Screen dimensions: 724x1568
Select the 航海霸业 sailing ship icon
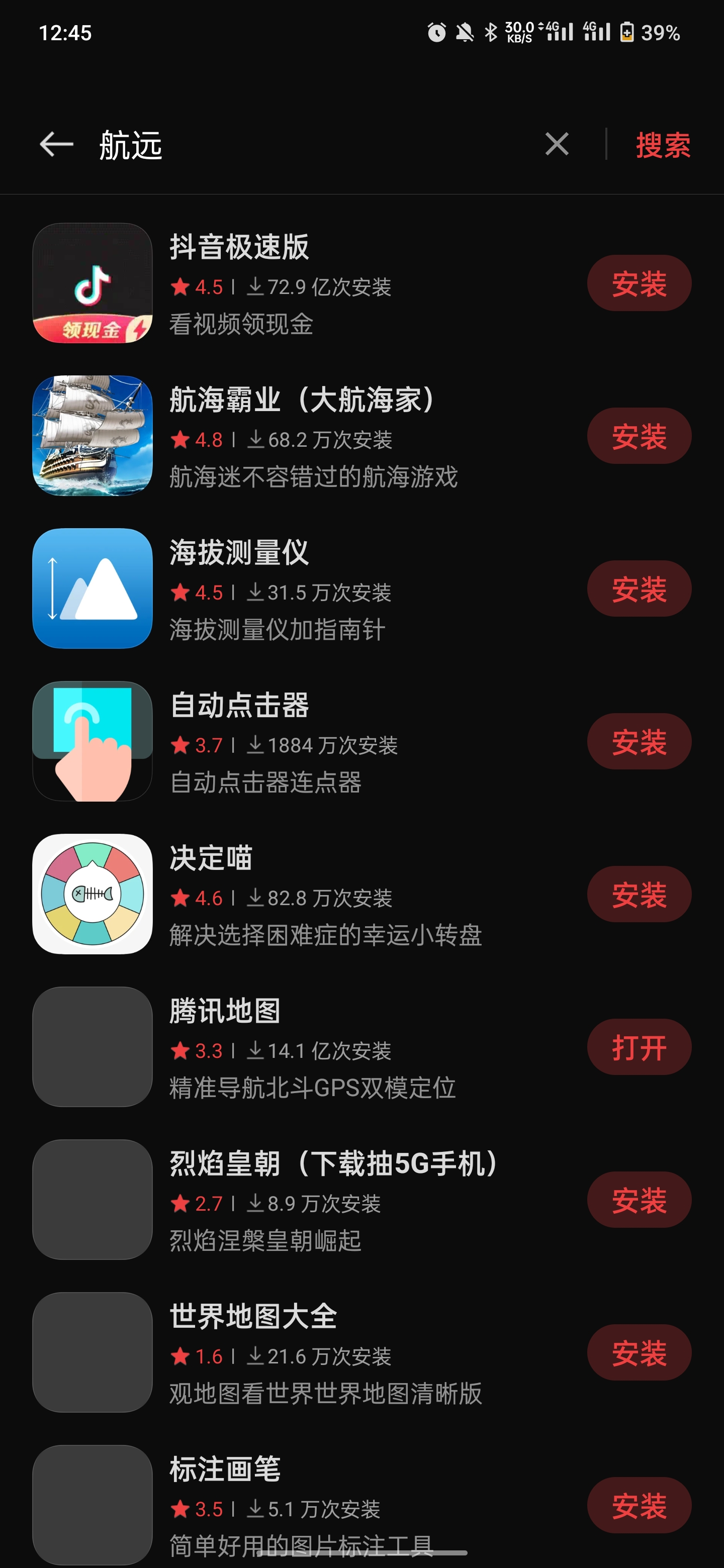pyautogui.click(x=92, y=436)
